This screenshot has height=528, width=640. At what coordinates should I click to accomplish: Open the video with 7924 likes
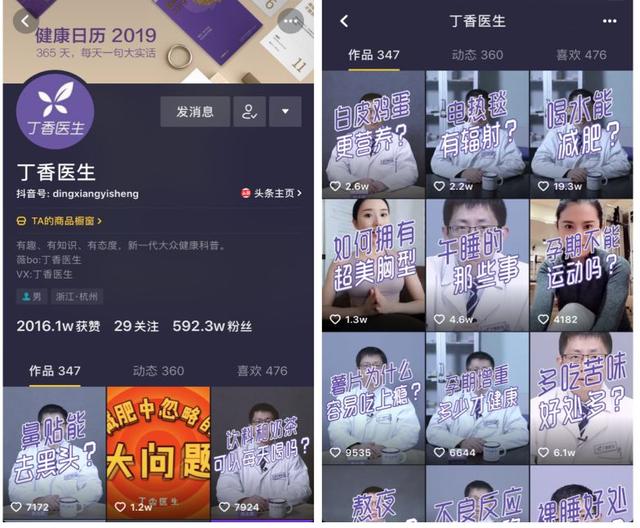point(261,452)
